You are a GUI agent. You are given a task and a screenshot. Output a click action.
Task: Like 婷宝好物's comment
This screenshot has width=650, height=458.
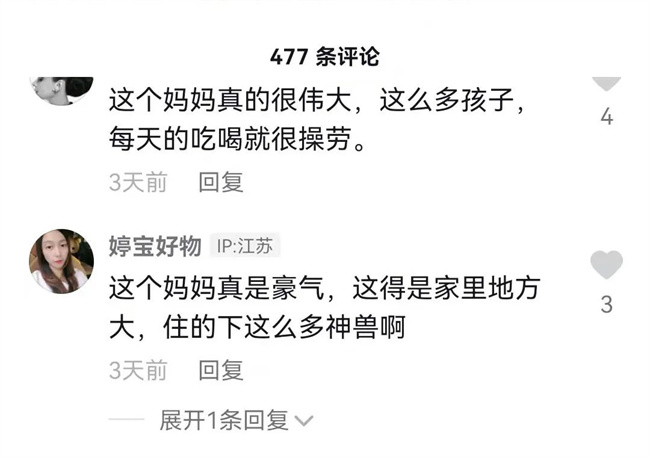click(x=606, y=265)
